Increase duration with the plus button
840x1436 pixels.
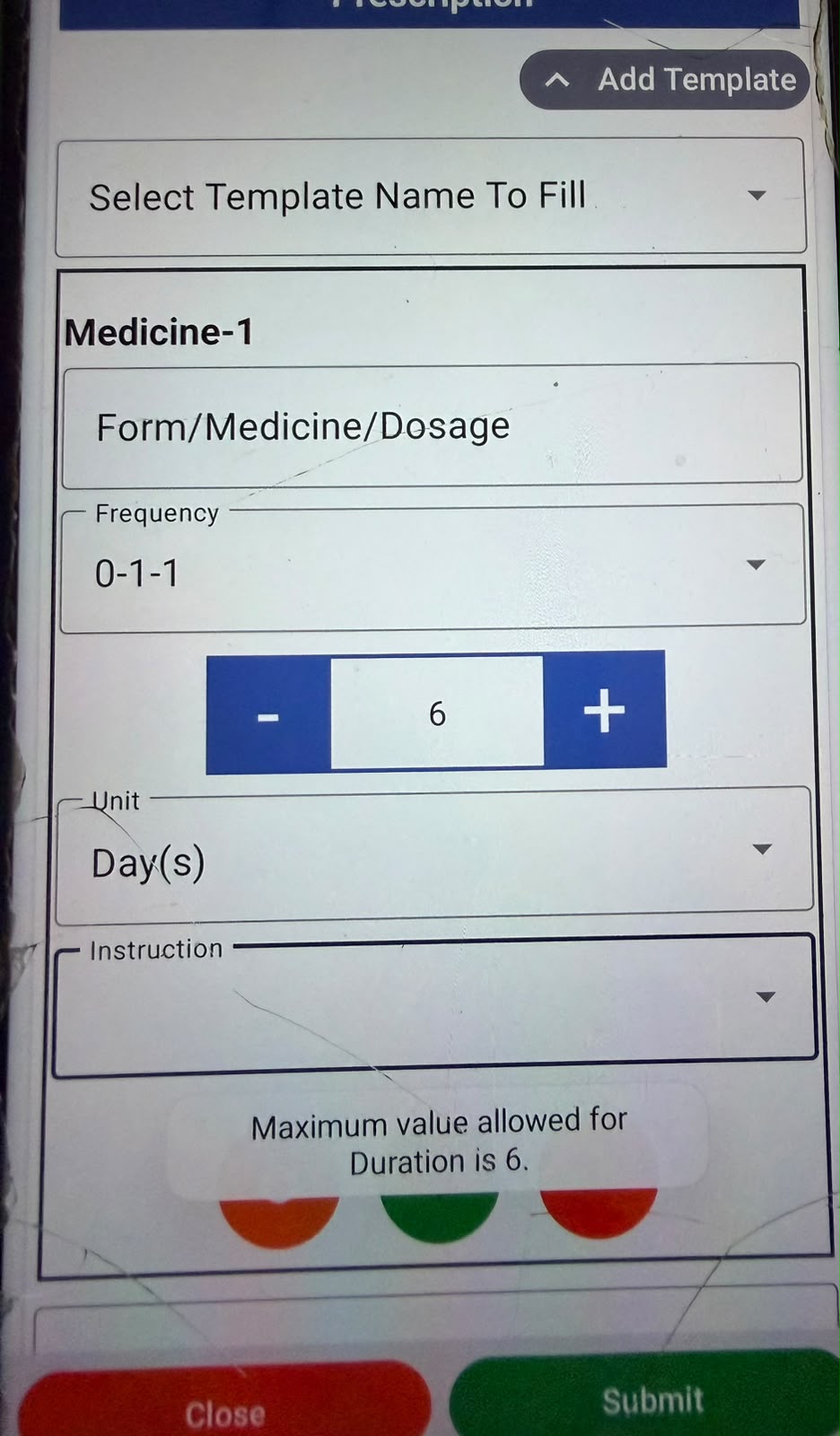tap(605, 709)
